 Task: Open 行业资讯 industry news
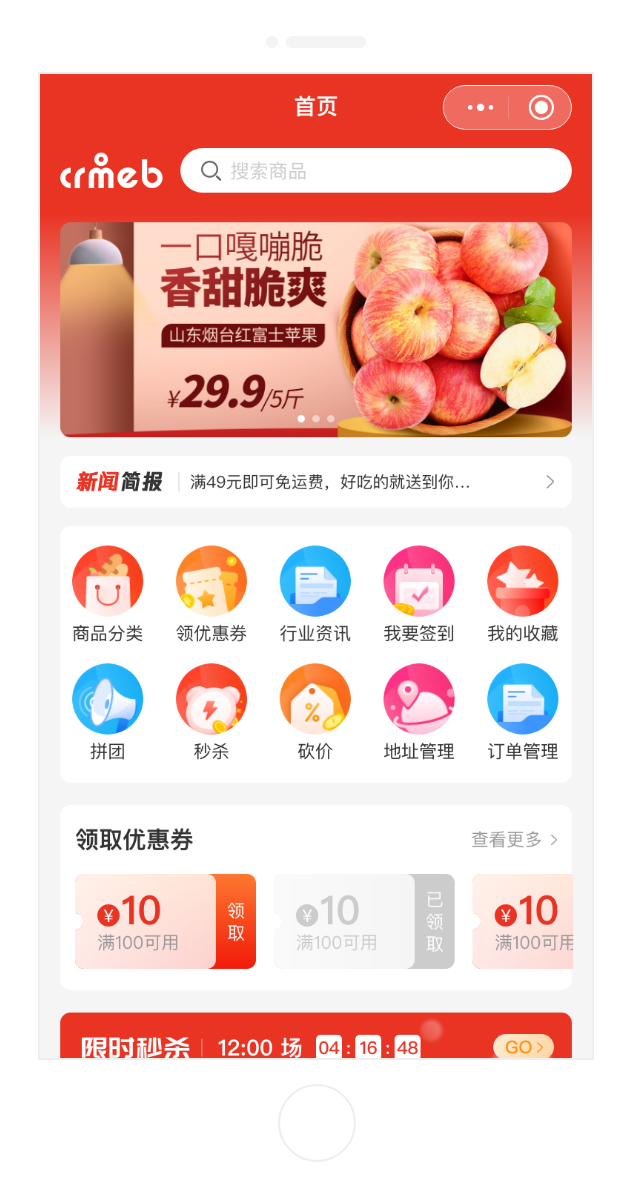pyautogui.click(x=315, y=595)
